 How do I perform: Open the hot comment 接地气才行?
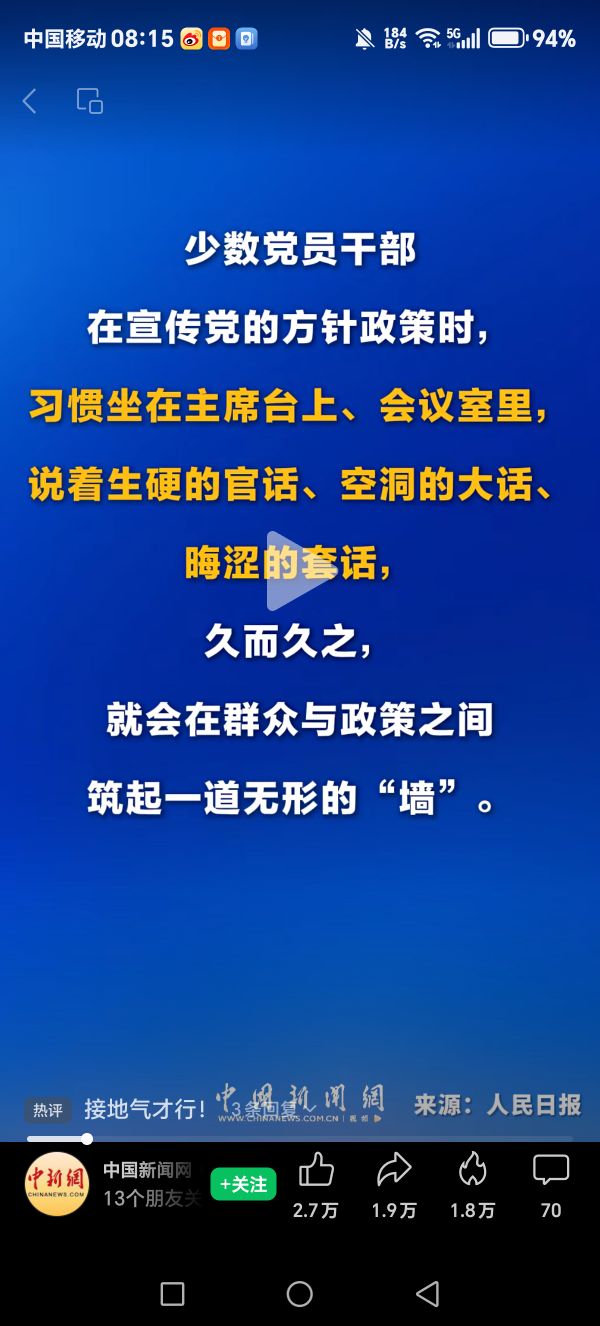144,1109
